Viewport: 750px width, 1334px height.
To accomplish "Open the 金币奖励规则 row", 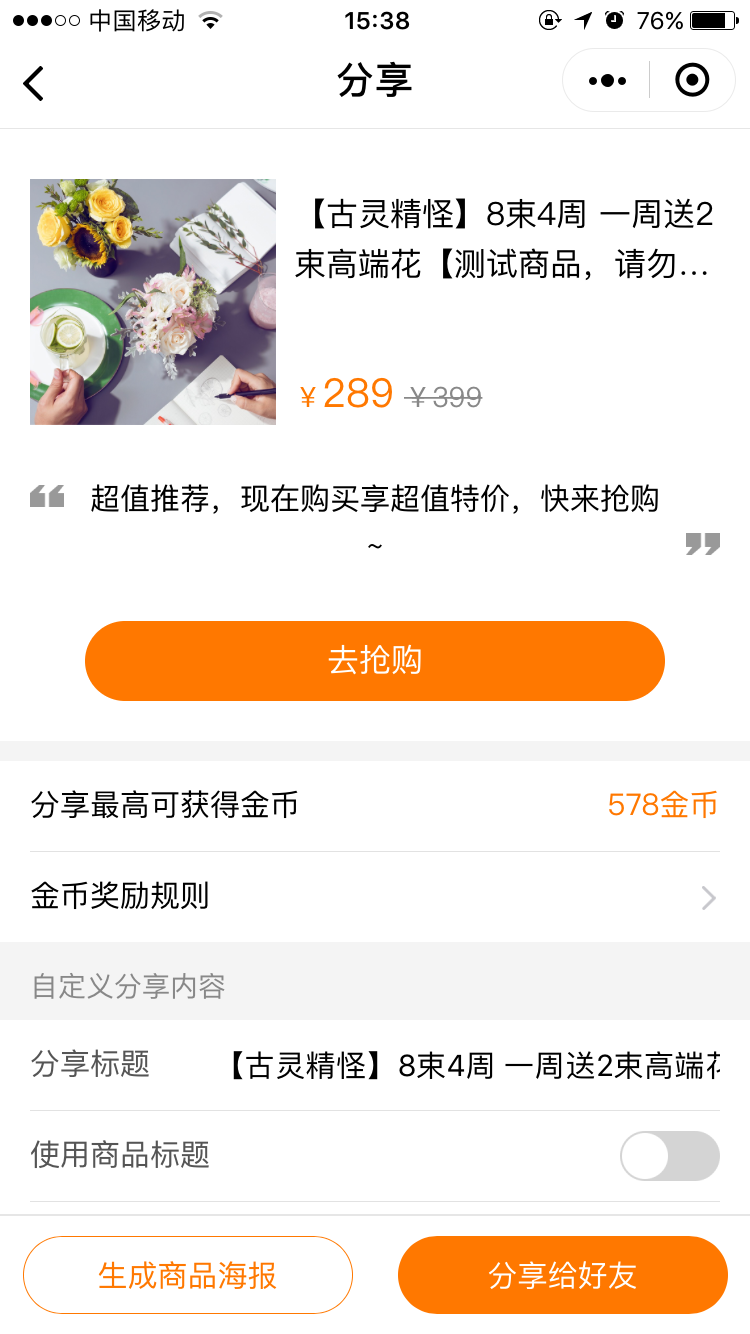I will (x=375, y=896).
